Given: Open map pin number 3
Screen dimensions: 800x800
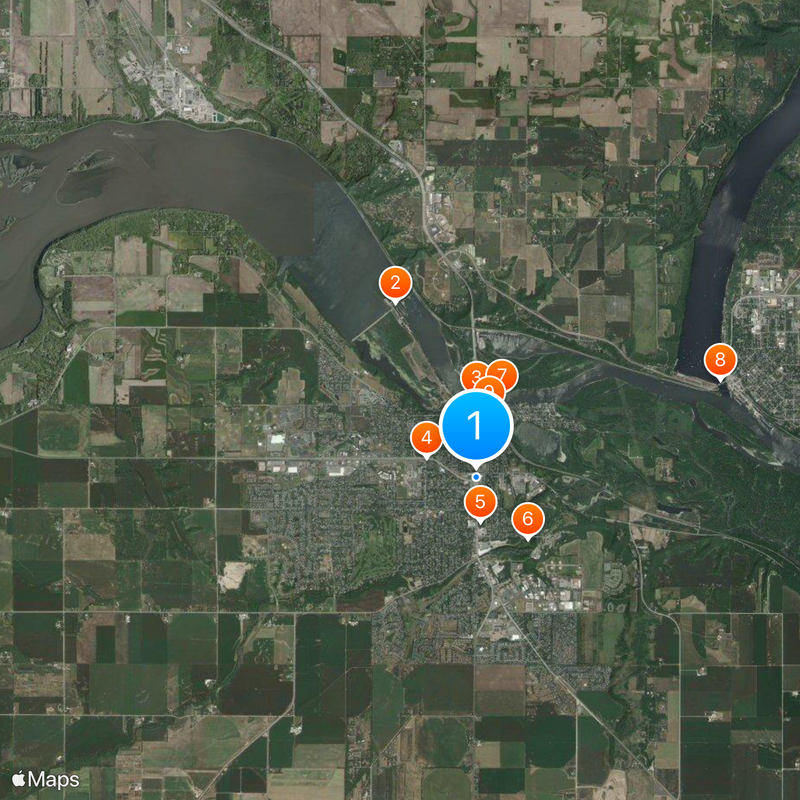Looking at the screenshot, I should click(x=472, y=375).
